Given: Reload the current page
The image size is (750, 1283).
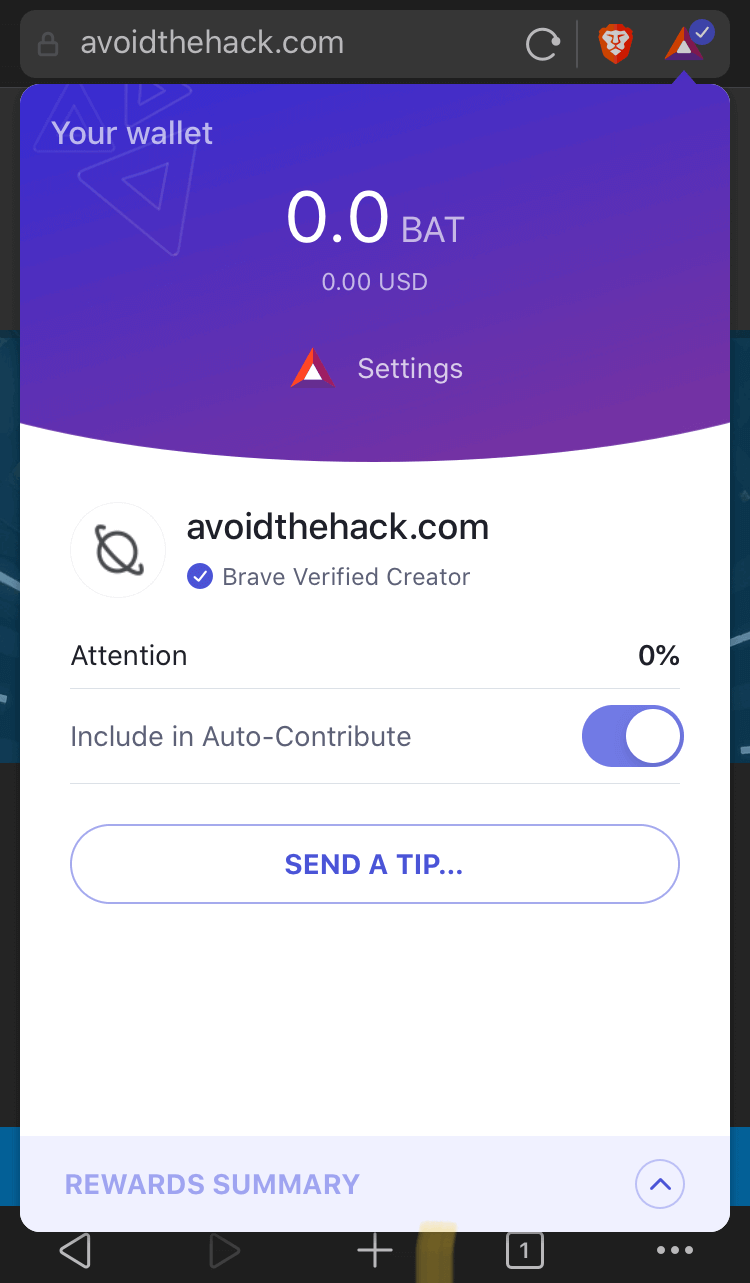Looking at the screenshot, I should coord(542,44).
